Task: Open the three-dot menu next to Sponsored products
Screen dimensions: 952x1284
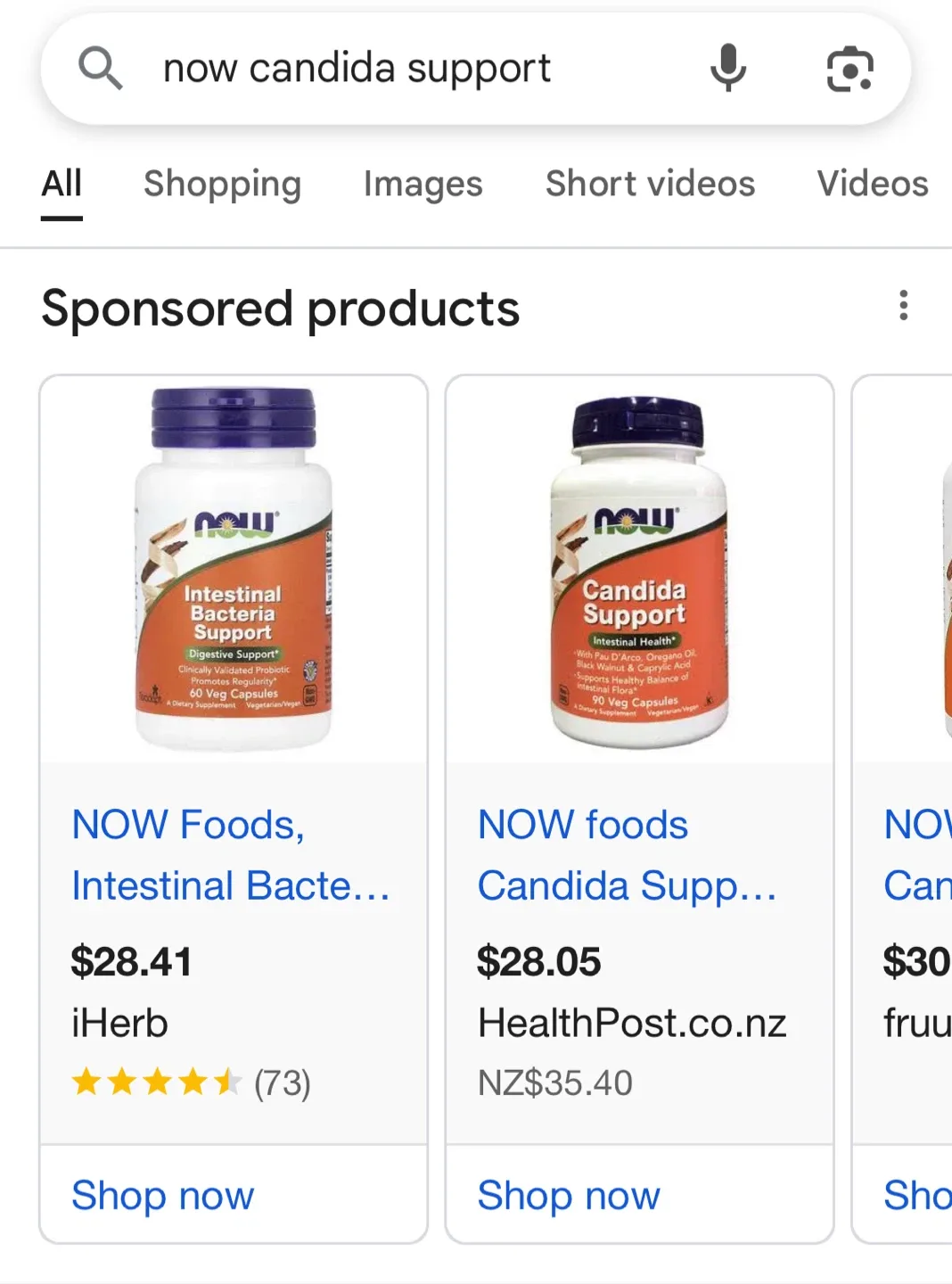Action: point(903,307)
